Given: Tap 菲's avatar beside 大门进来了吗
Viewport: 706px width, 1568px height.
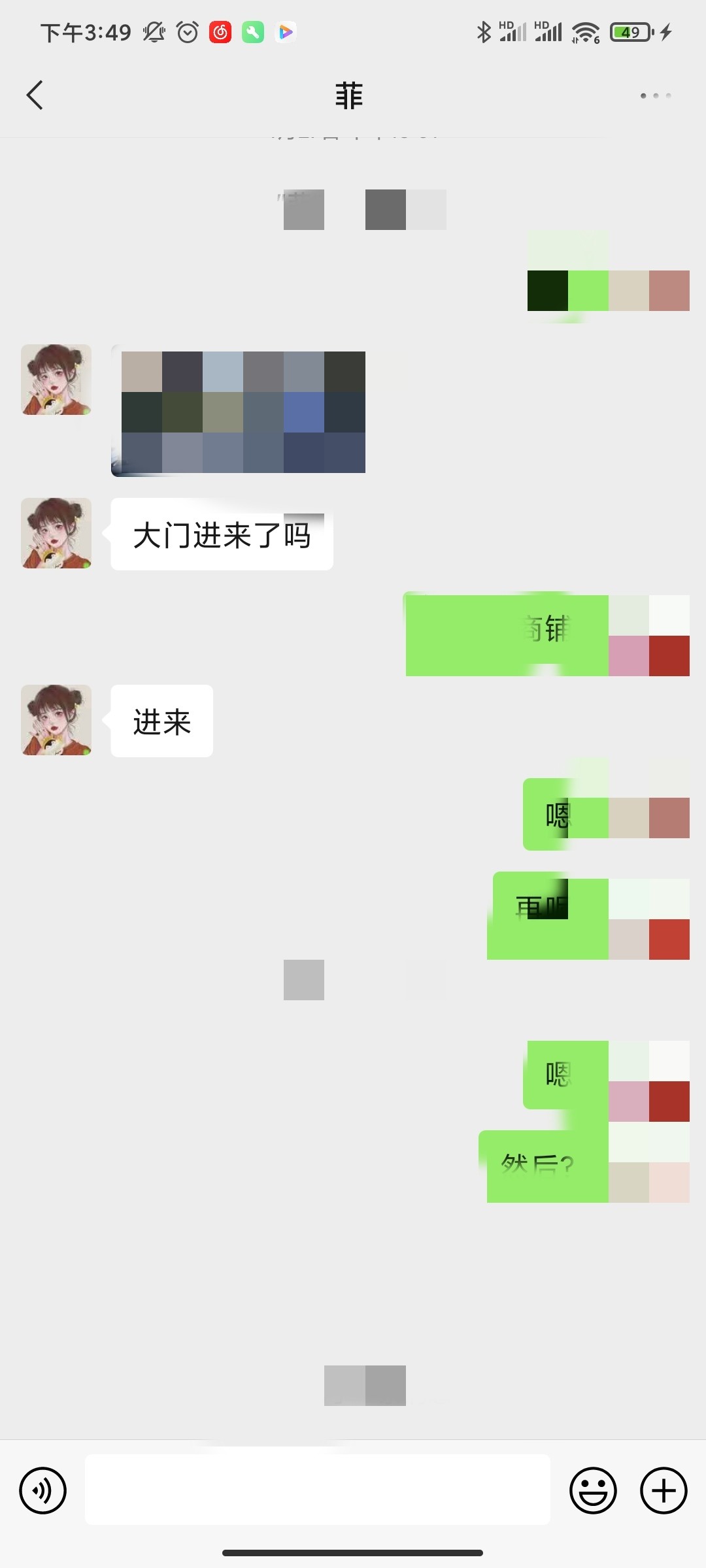Looking at the screenshot, I should (56, 533).
